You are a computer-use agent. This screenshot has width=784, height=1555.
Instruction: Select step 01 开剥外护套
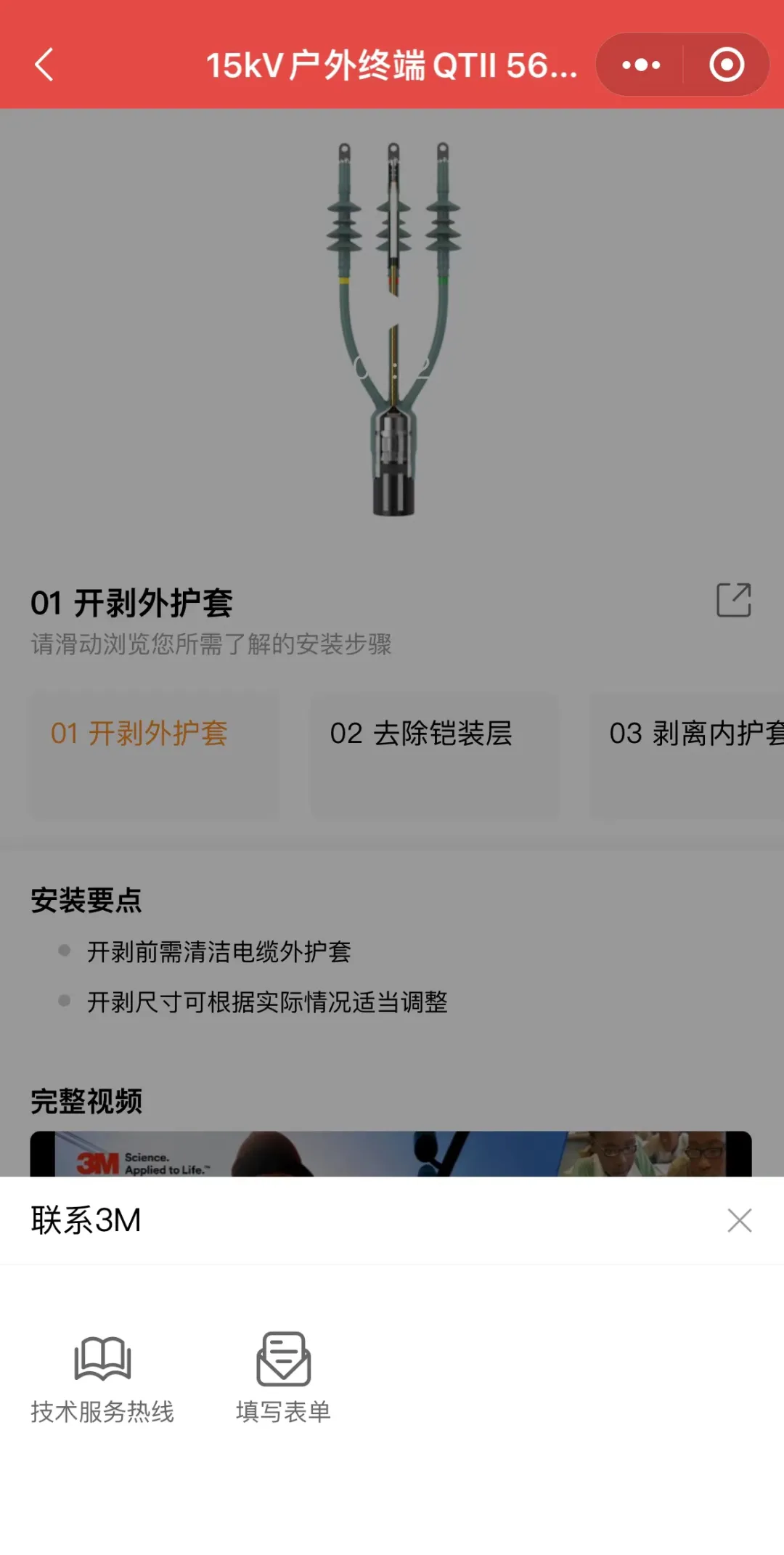coord(155,756)
